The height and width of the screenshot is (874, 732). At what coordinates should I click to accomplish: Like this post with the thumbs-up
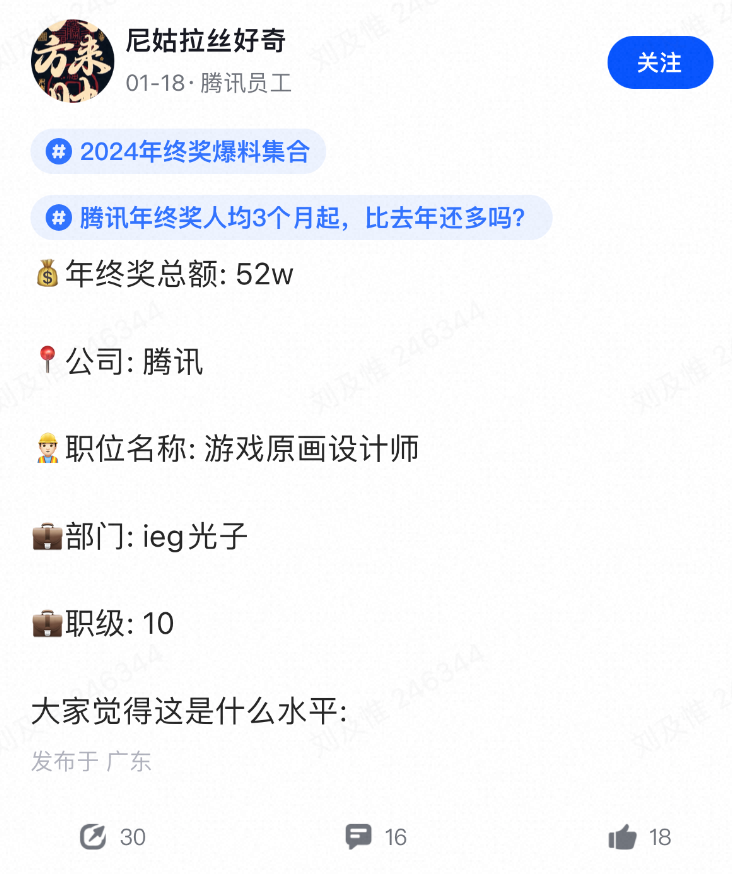click(623, 837)
